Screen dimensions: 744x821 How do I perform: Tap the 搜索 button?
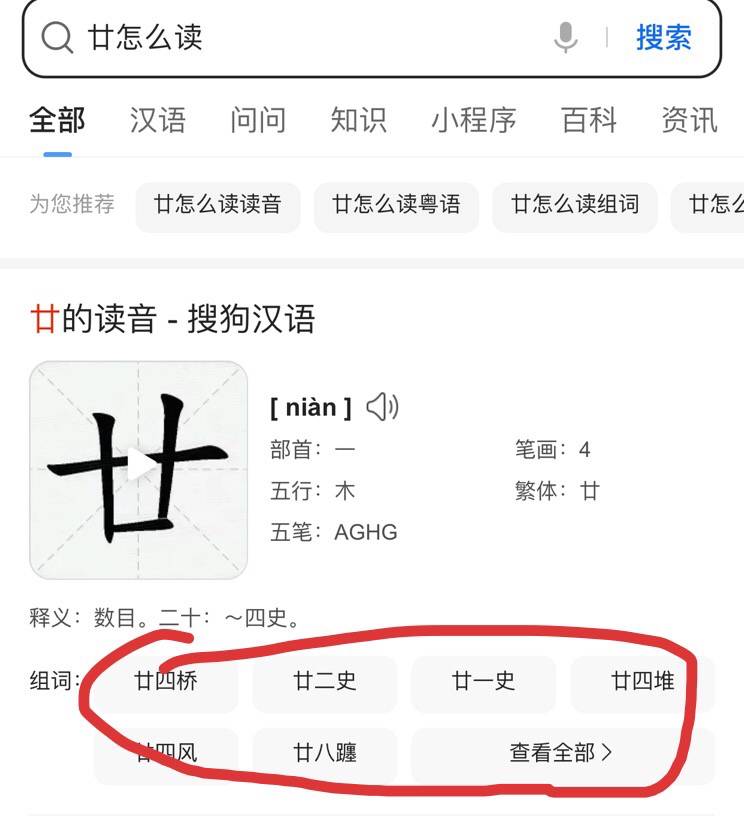(664, 38)
